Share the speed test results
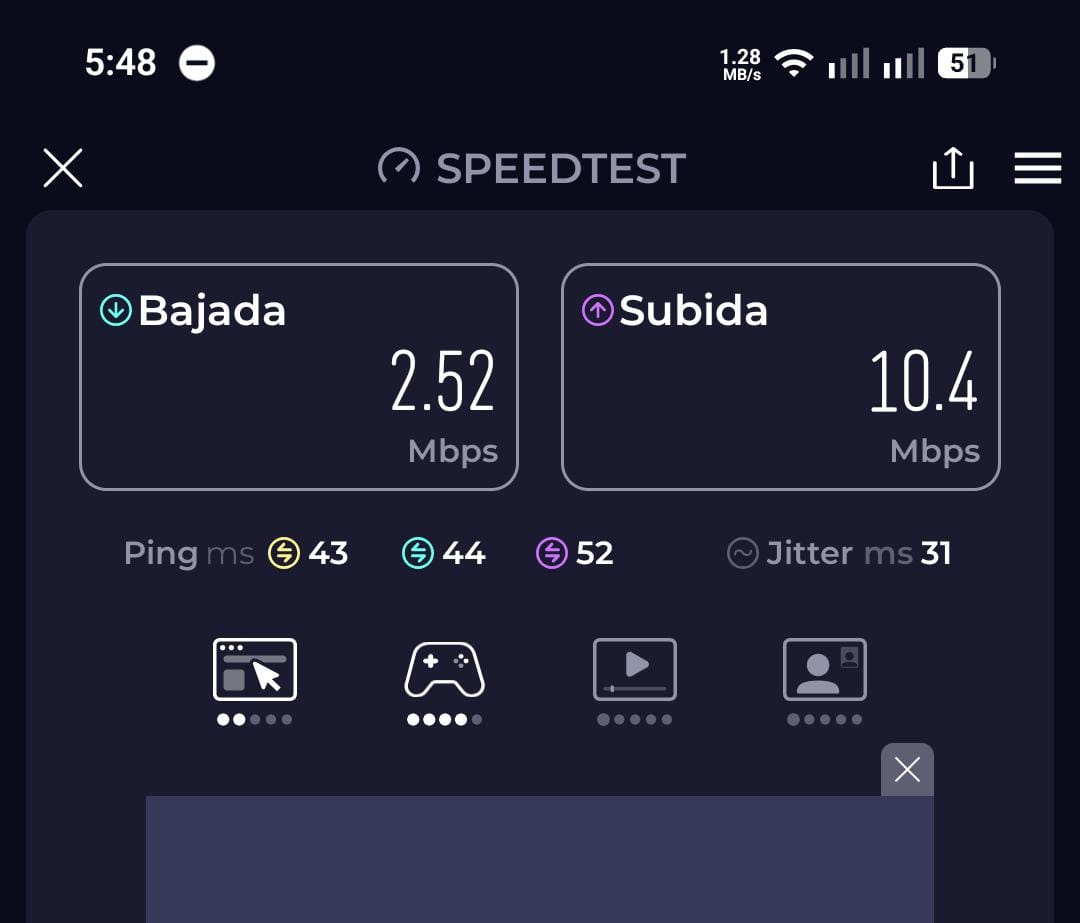This screenshot has width=1080, height=923. [953, 167]
